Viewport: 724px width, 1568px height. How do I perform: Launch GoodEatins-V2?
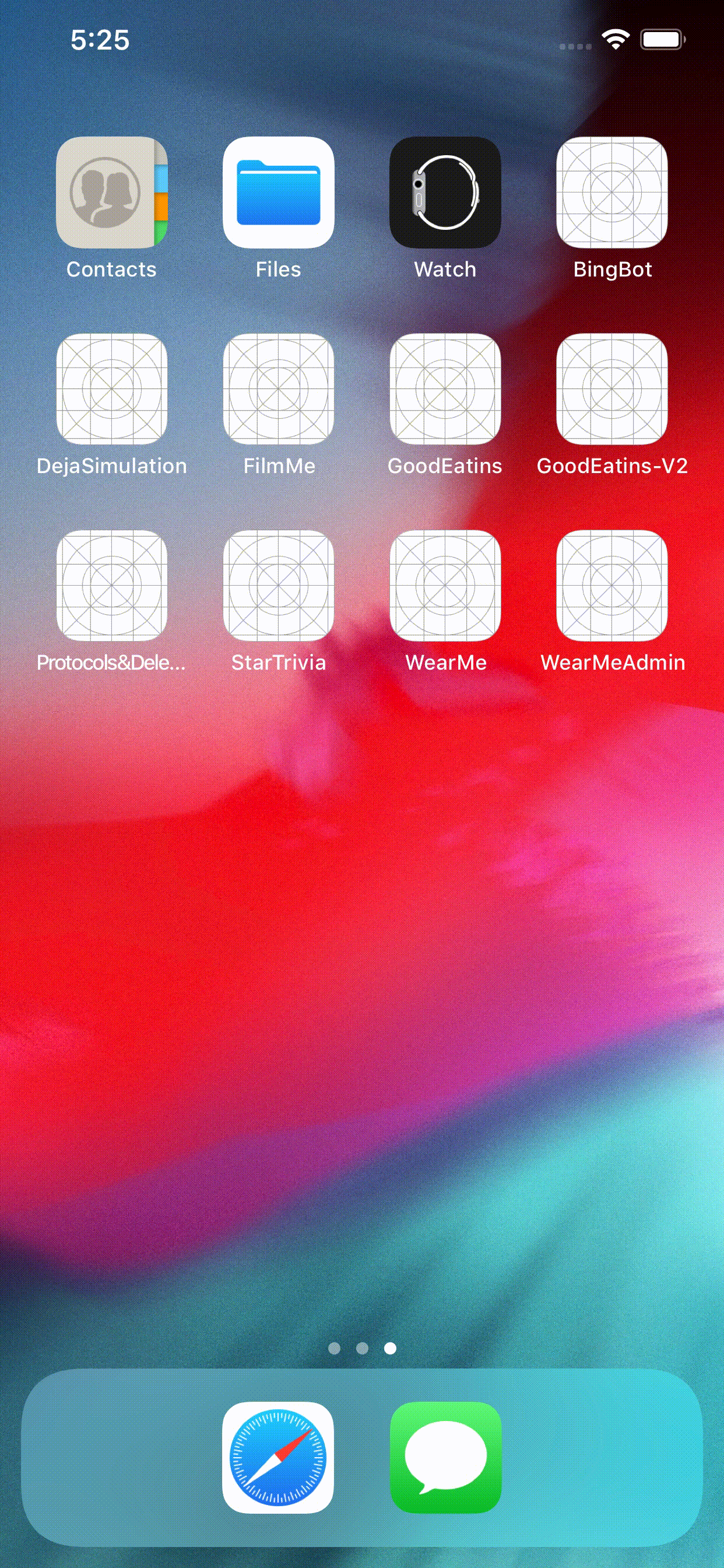click(x=611, y=389)
